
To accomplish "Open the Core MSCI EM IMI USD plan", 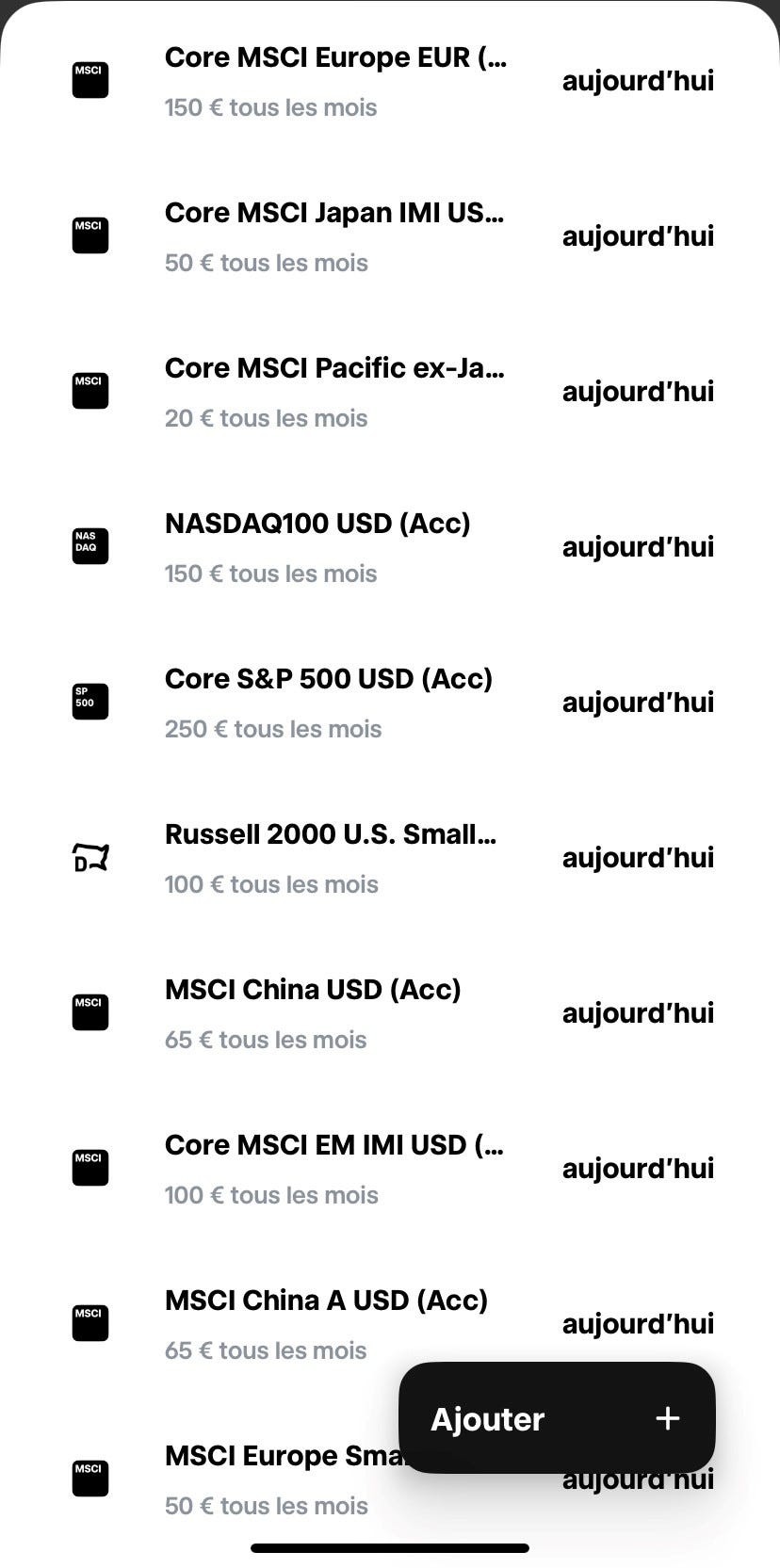I will pyautogui.click(x=390, y=1169).
